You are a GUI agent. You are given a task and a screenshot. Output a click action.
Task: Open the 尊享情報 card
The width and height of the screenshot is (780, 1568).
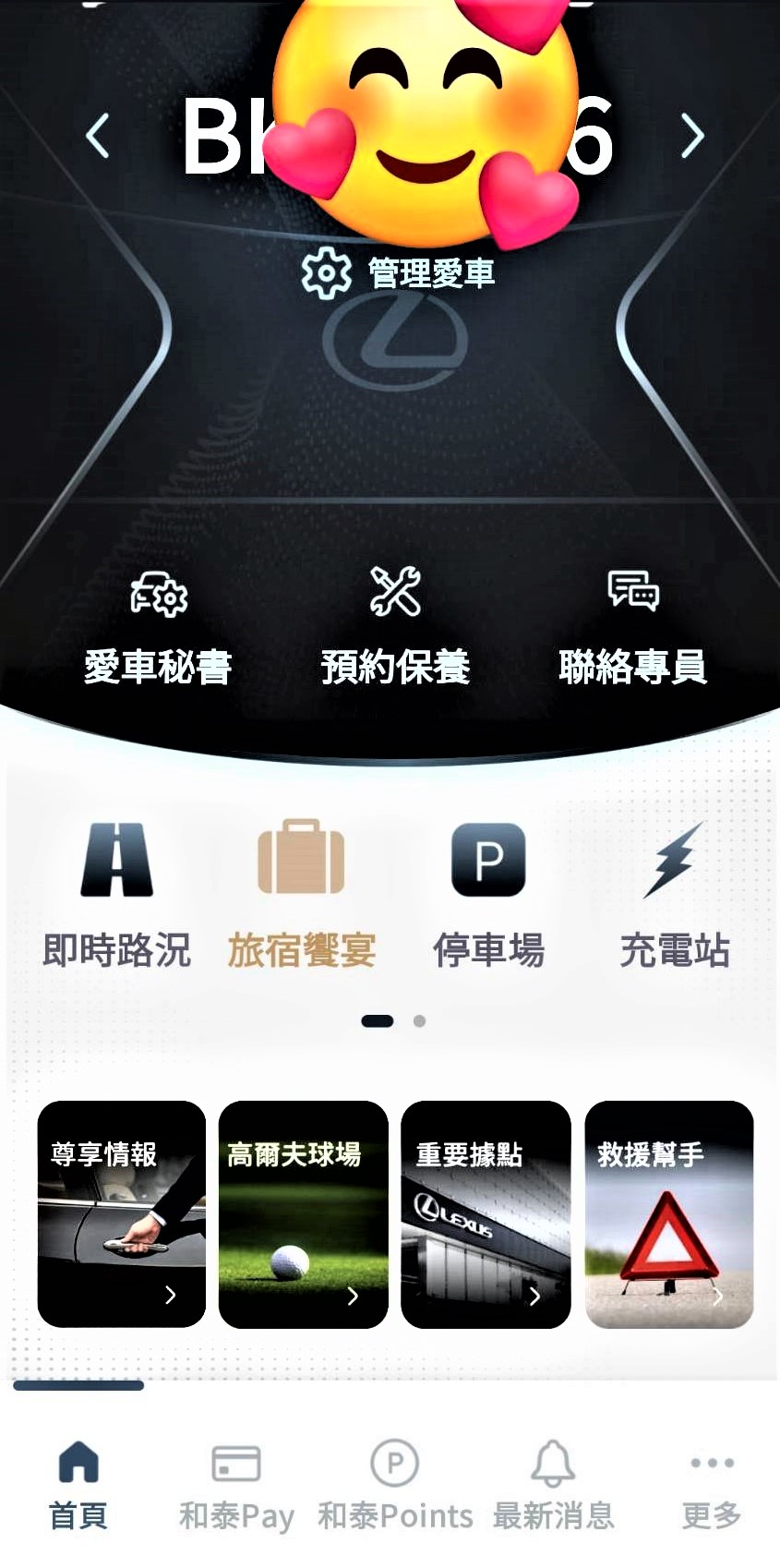[122, 1214]
